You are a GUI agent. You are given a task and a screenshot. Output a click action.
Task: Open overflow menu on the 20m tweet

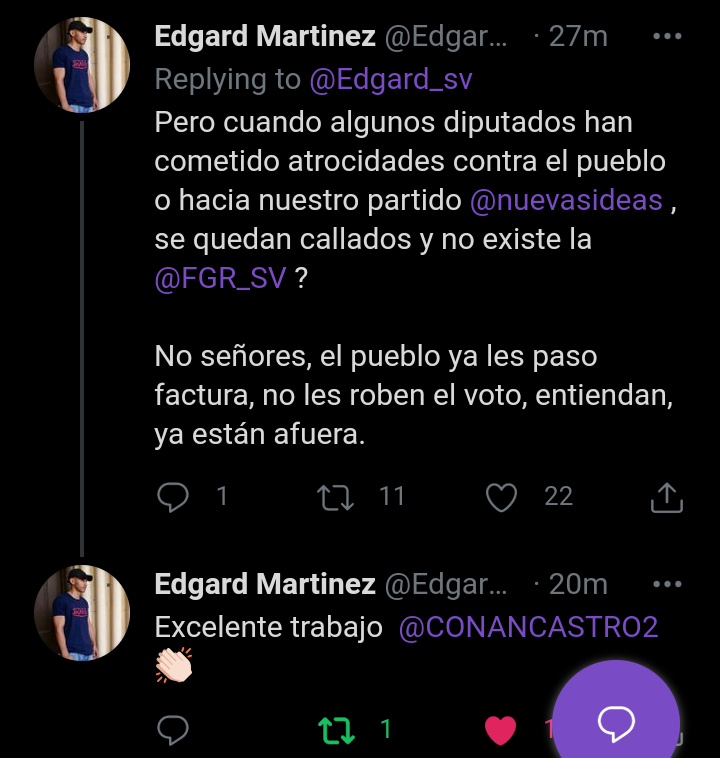click(x=667, y=584)
